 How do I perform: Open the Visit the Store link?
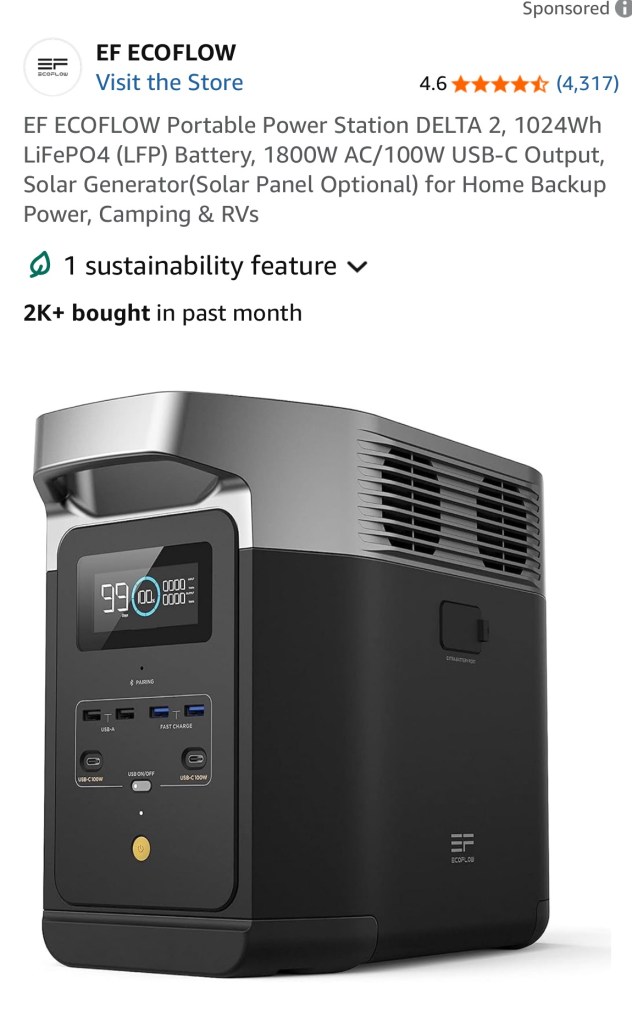pos(169,82)
